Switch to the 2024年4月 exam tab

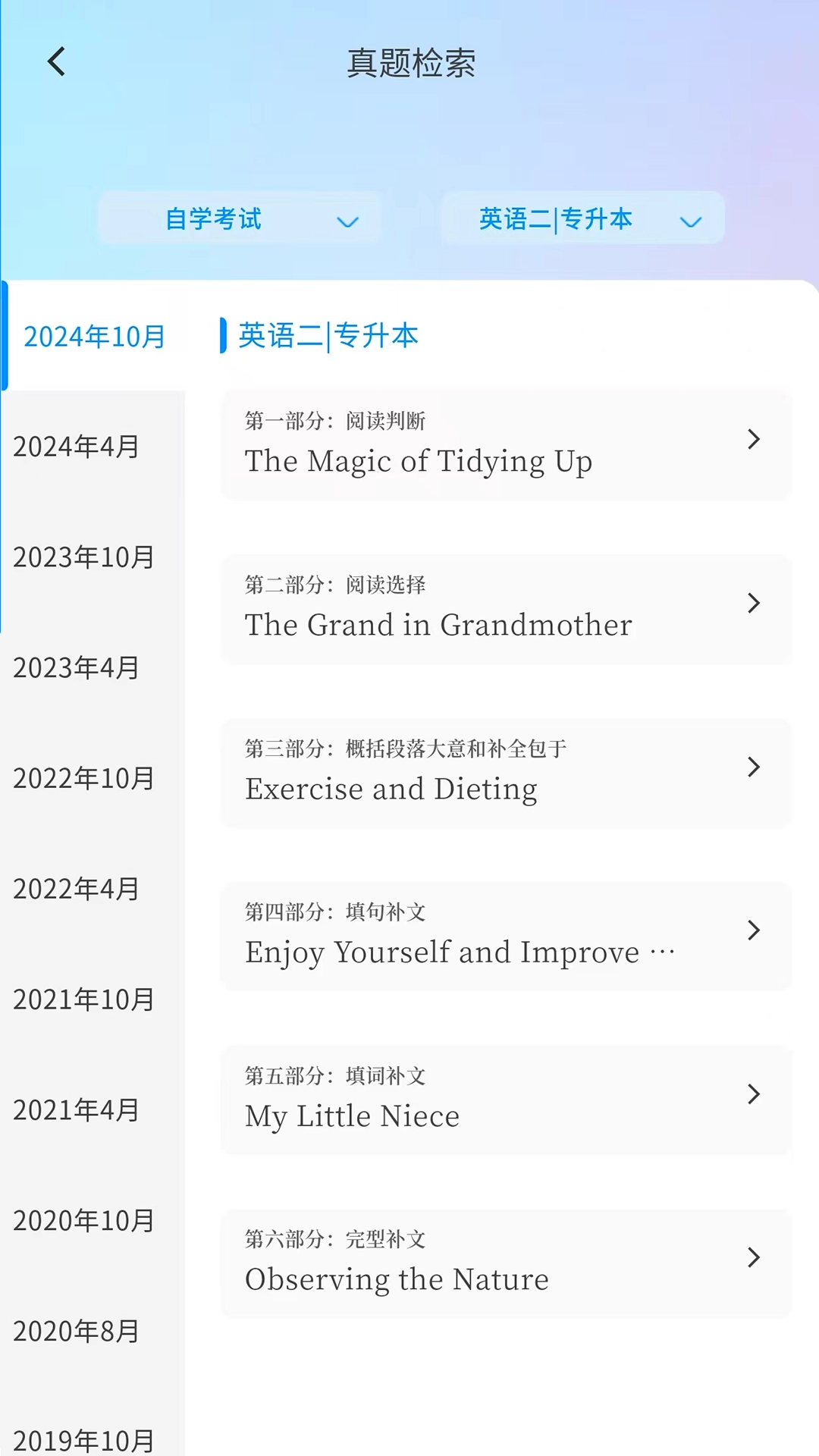(77, 447)
